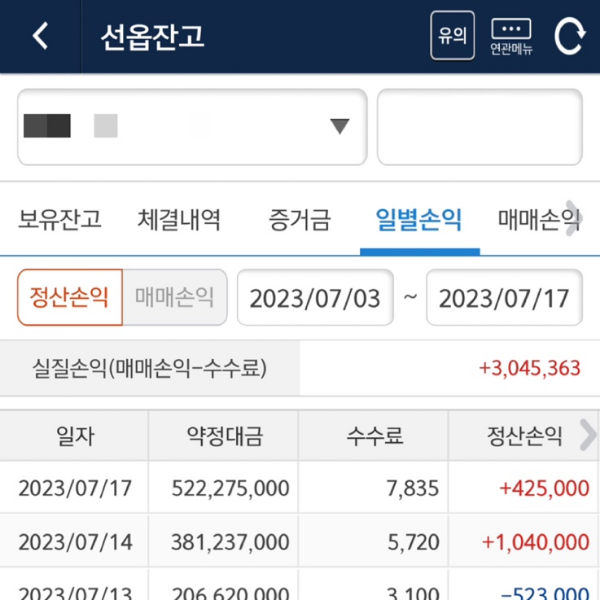Change the end date 2023/07/17
Image resolution: width=600 pixels, height=600 pixels.
click(504, 298)
